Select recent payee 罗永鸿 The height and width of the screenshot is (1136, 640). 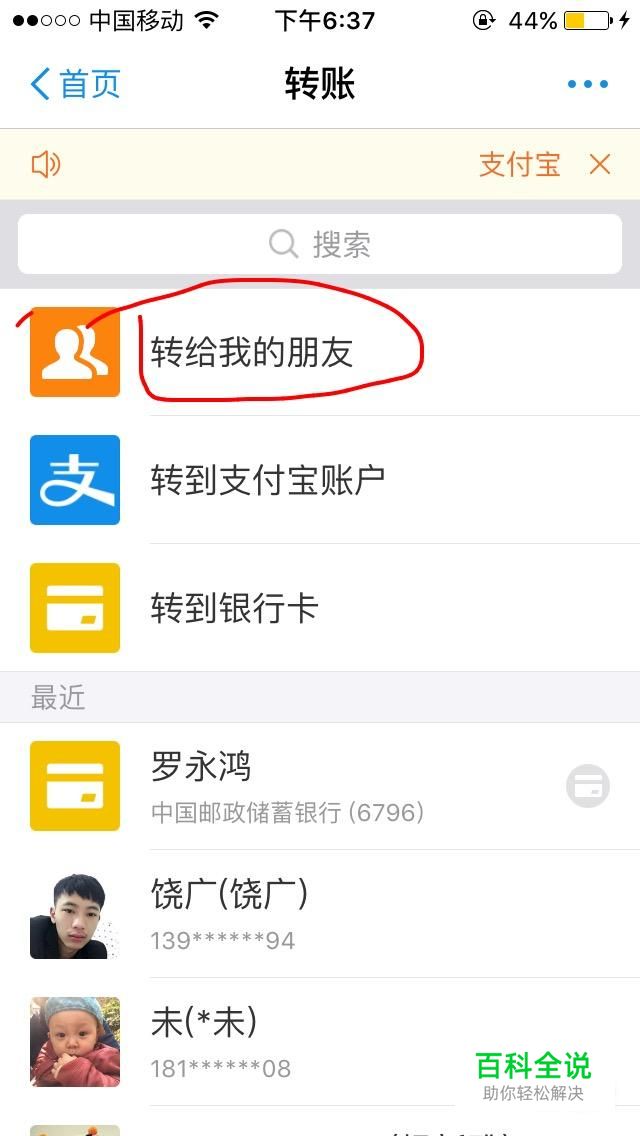pos(320,786)
